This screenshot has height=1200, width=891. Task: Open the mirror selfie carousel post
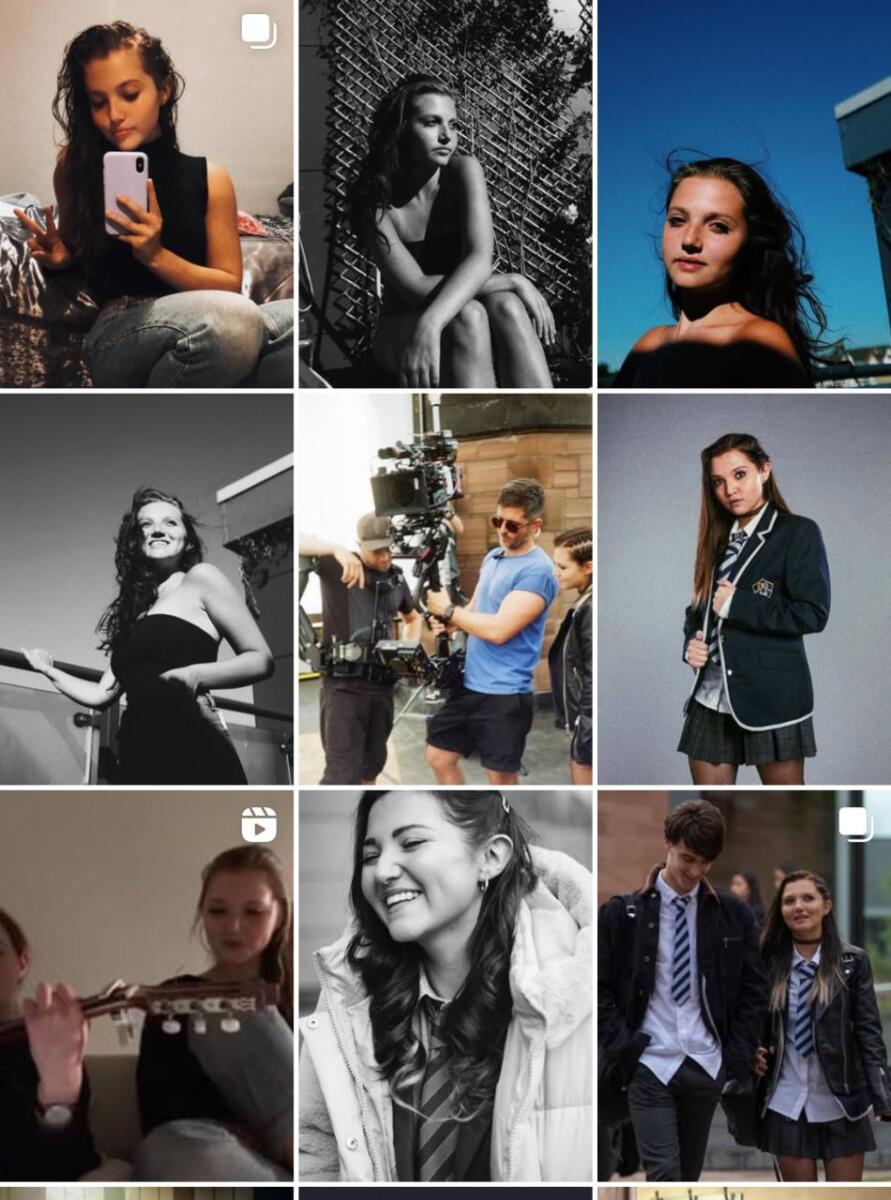(x=146, y=193)
